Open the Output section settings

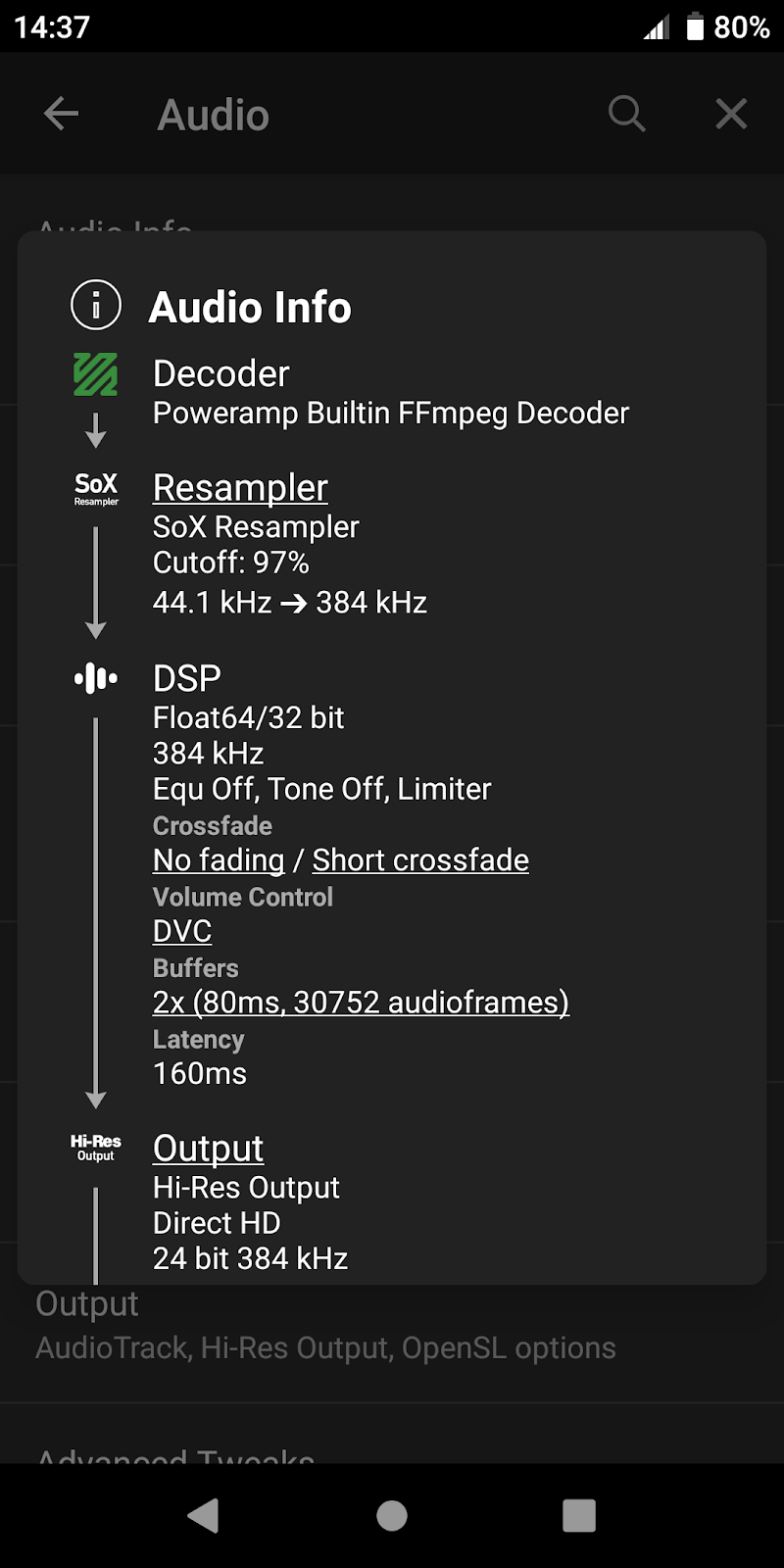coord(86,1303)
